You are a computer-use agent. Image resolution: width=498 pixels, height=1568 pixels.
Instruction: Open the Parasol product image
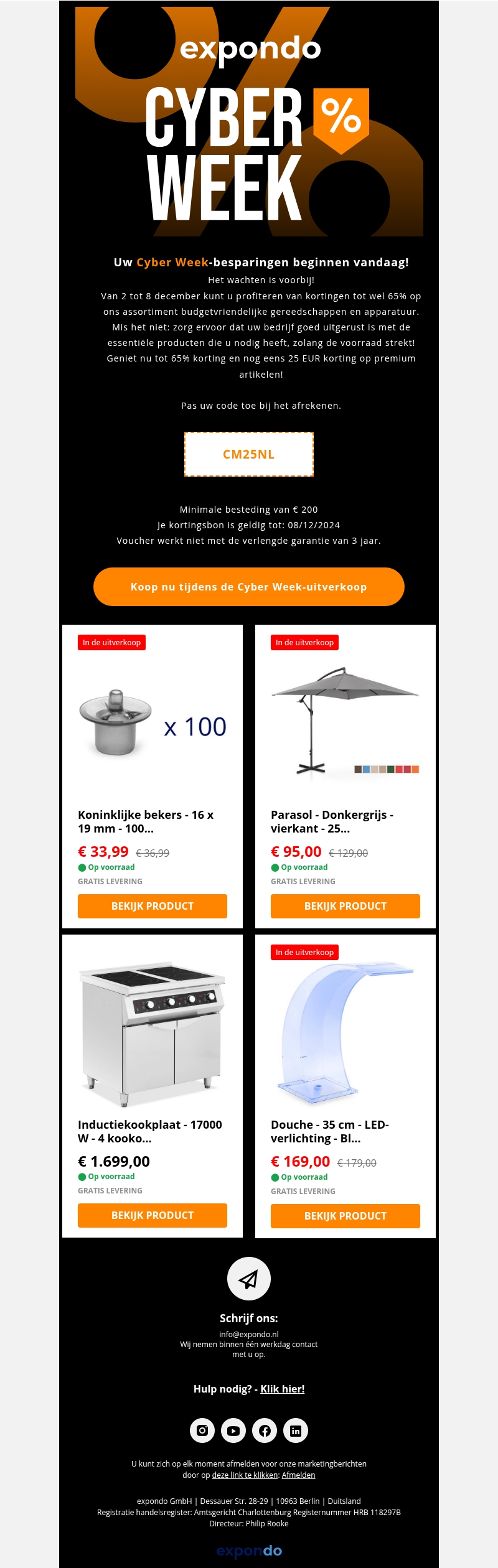coord(345,722)
